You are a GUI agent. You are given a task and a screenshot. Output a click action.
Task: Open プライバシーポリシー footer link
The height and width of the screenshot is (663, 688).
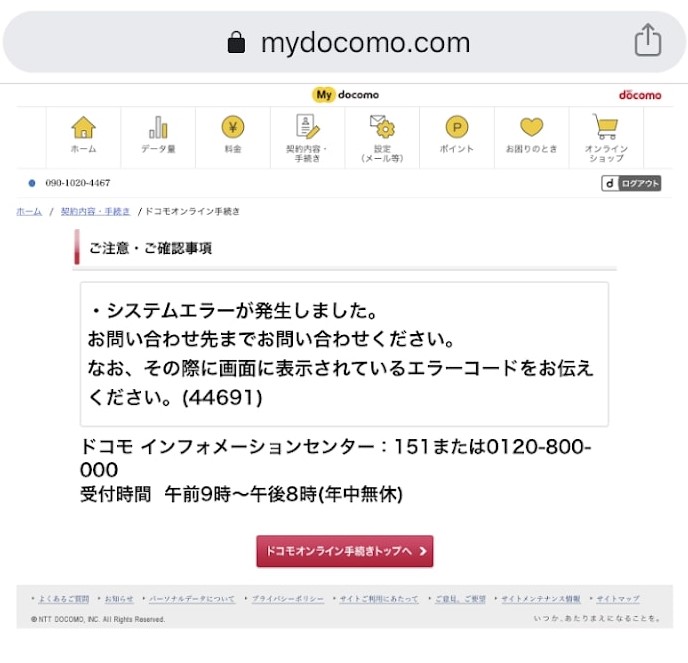(x=287, y=598)
